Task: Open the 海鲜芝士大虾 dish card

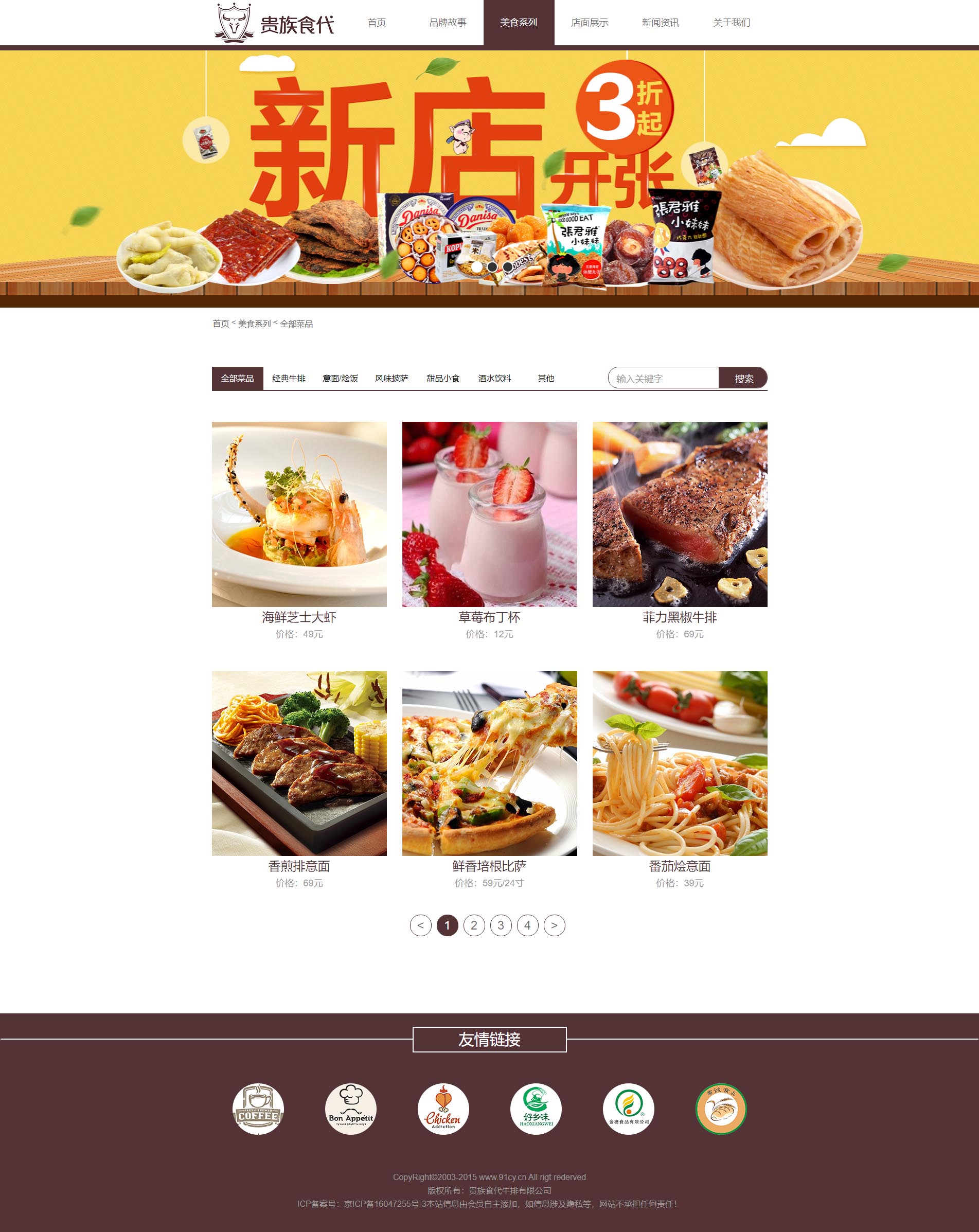Action: point(299,514)
